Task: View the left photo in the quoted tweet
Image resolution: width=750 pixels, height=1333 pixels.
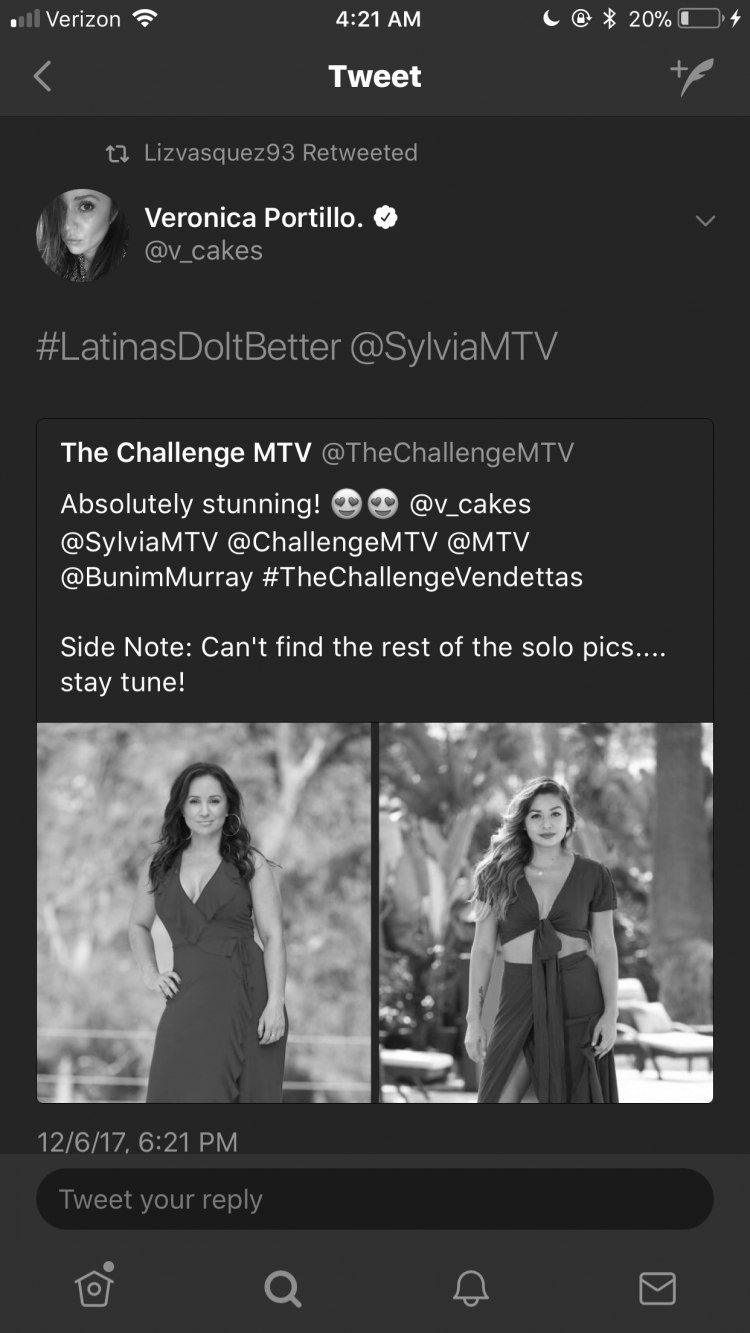Action: (x=203, y=912)
